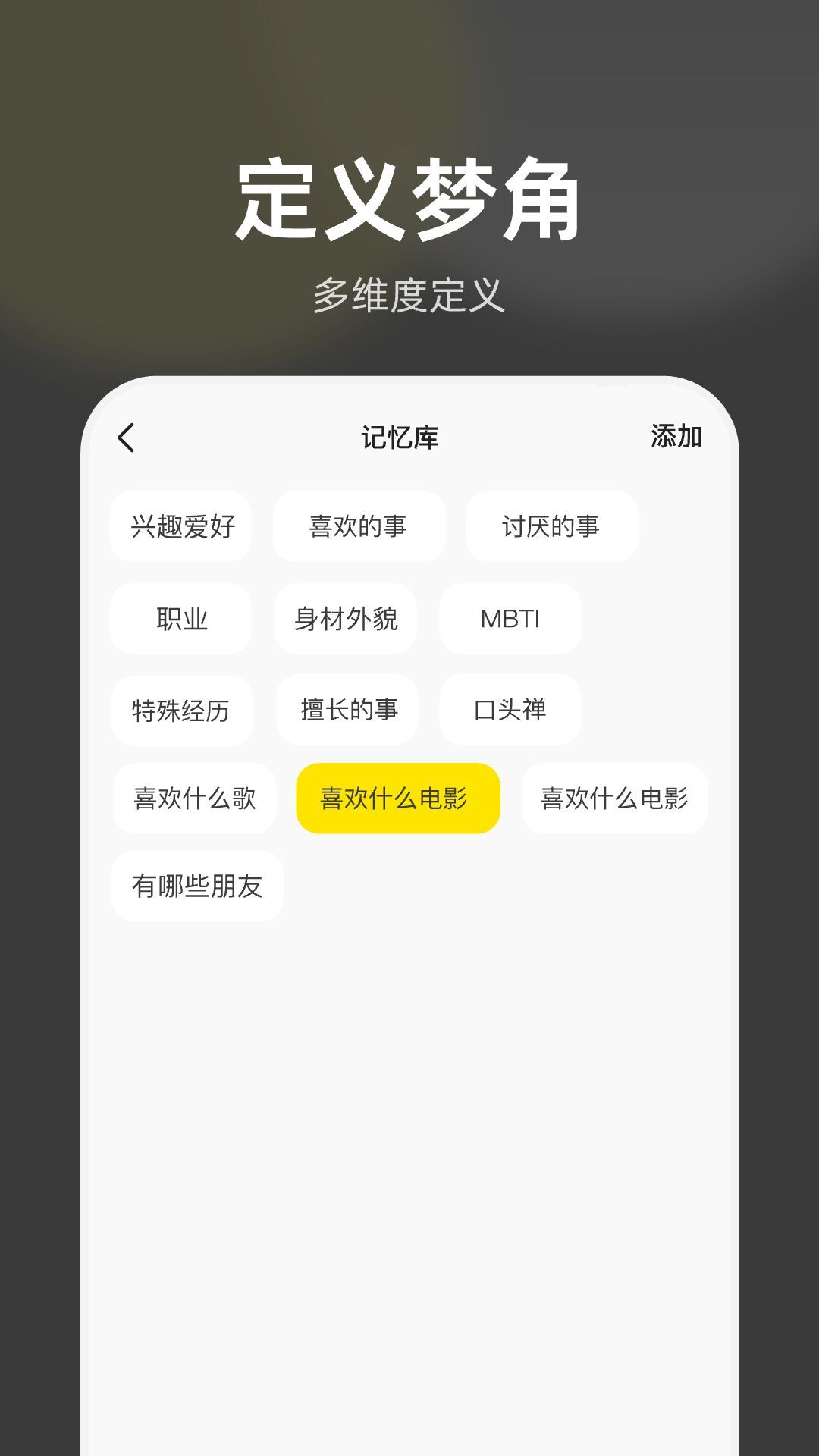Click inside the 记忆库 card area

(409, 1100)
